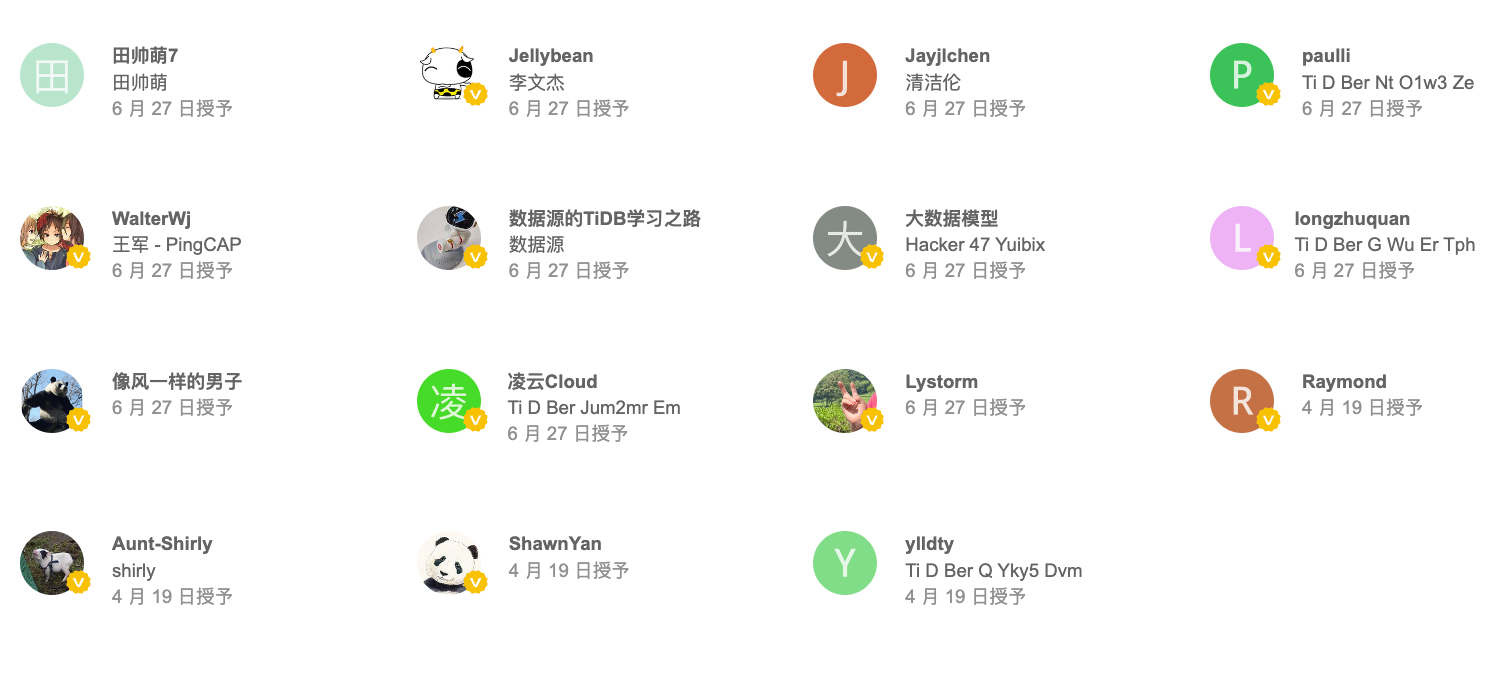This screenshot has width=1512, height=674.
Task: Open 大数据模型 user profile
Action: pos(951,219)
